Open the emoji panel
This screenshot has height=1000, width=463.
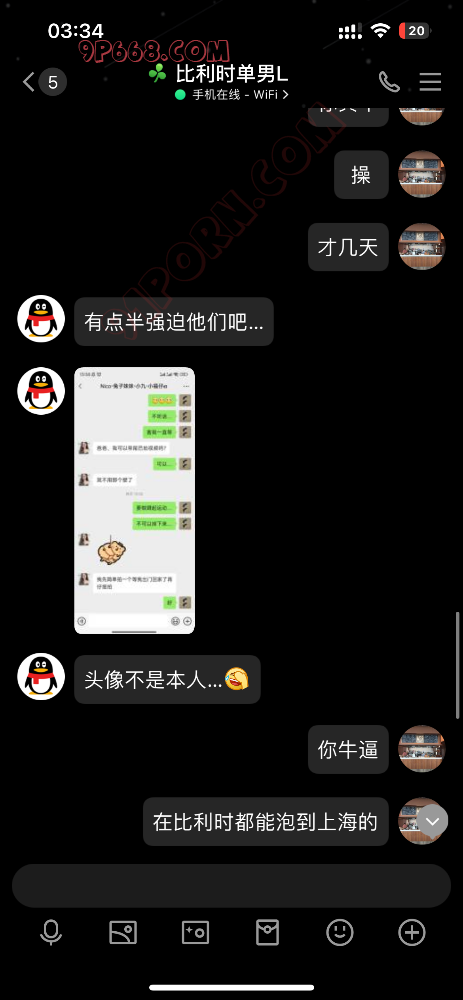coord(340,932)
